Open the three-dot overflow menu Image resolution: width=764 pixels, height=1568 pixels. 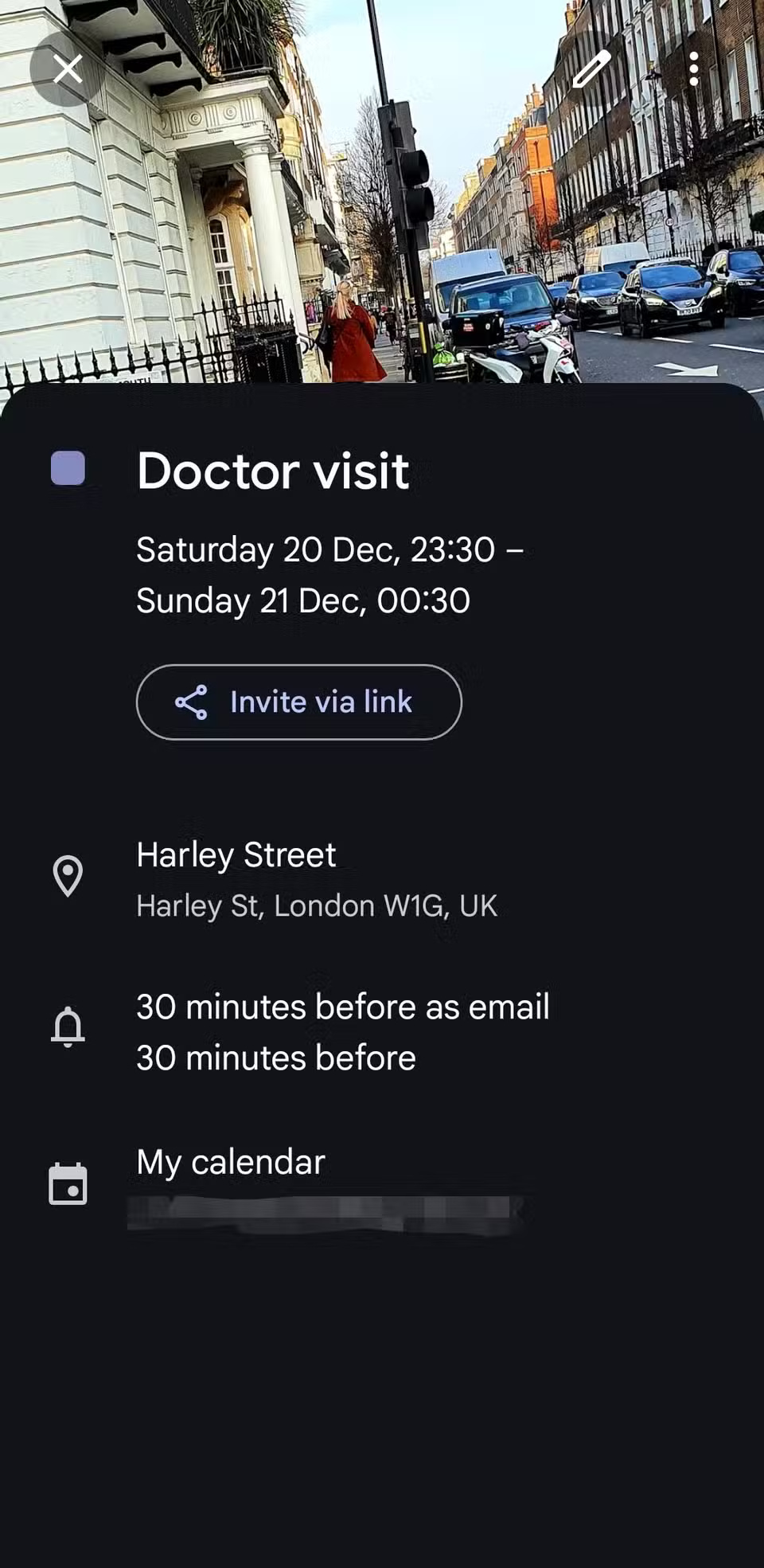tap(694, 69)
